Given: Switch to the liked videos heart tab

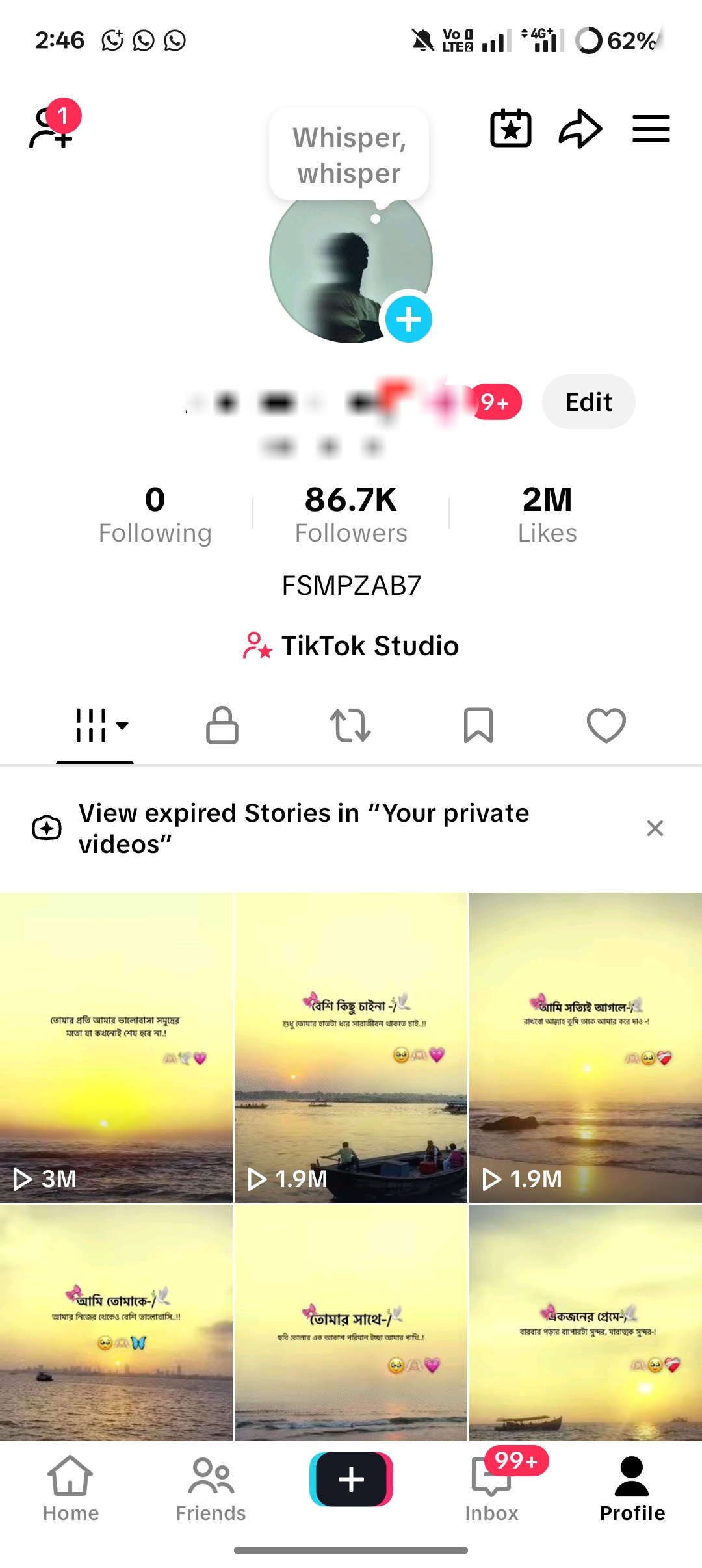Looking at the screenshot, I should 606,725.
